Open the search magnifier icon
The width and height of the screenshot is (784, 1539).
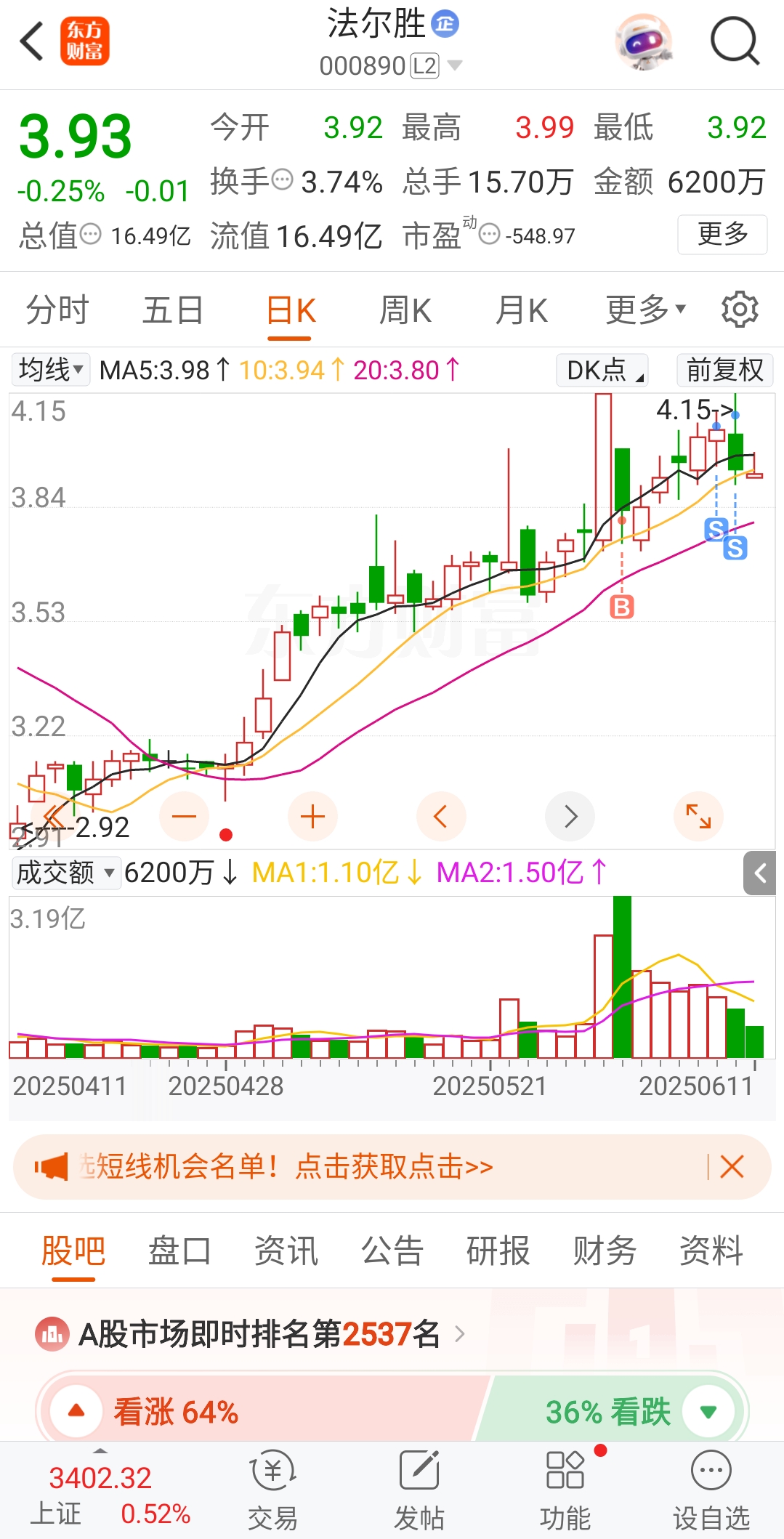click(735, 41)
